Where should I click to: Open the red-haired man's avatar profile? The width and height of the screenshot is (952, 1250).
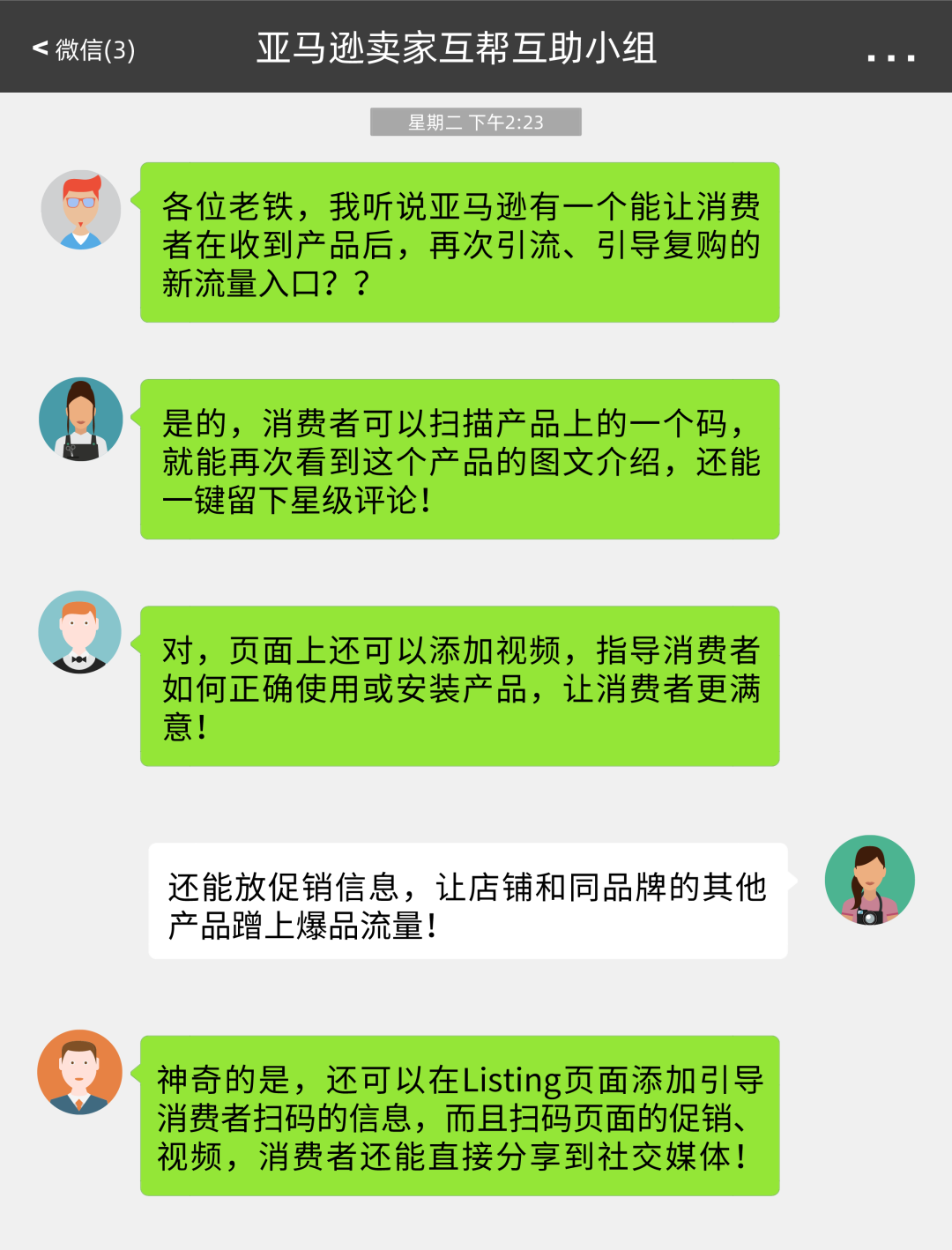[x=80, y=209]
